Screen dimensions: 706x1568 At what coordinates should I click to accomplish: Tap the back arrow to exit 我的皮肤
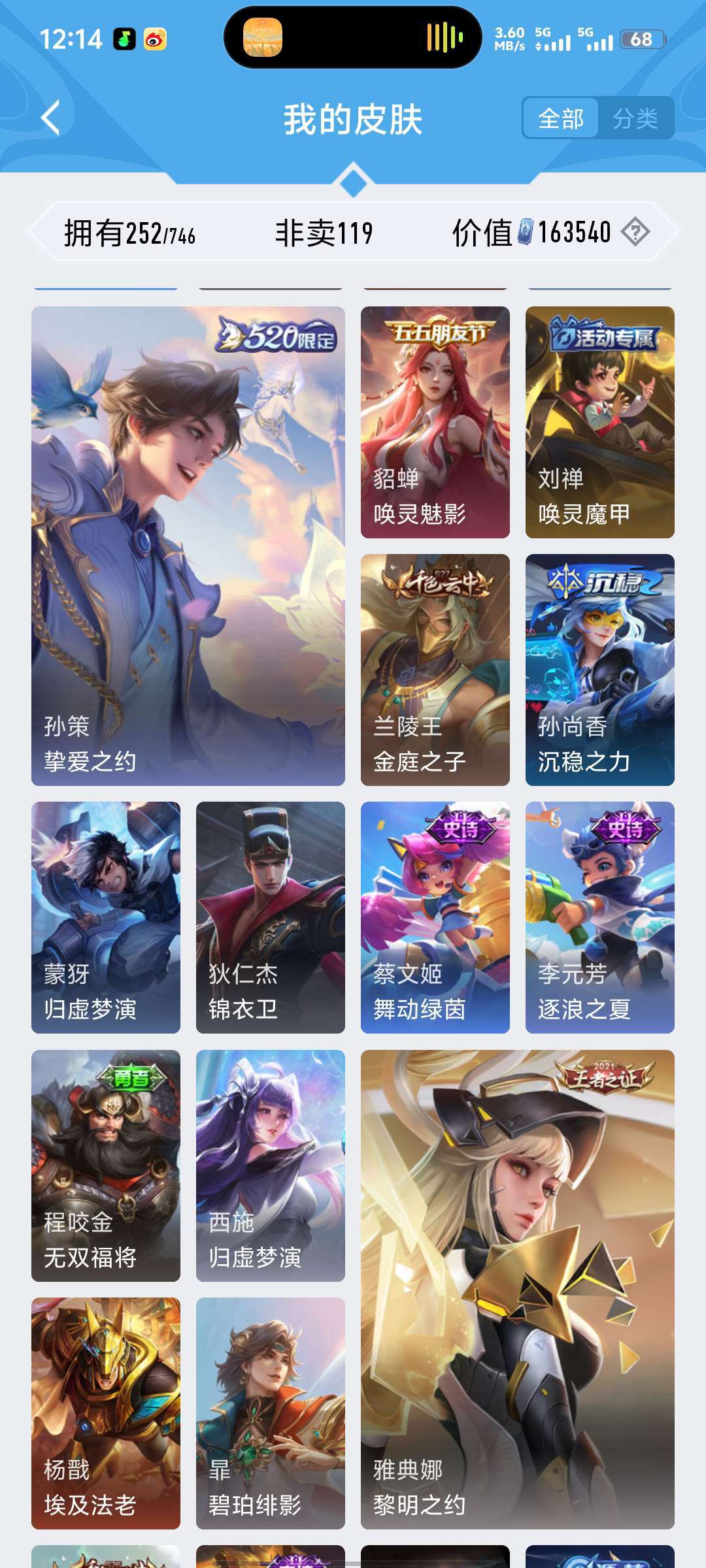tap(49, 116)
